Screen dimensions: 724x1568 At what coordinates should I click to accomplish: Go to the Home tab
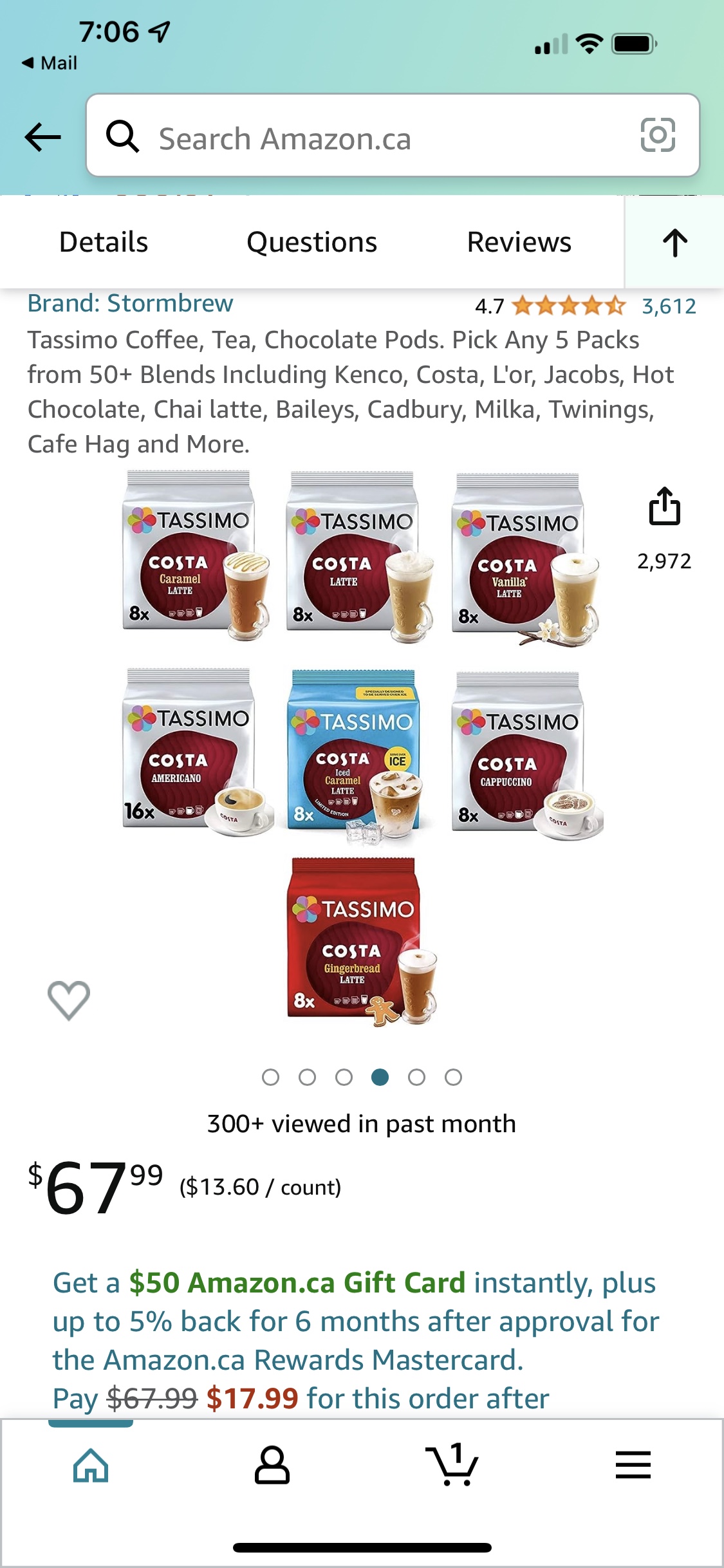point(91,1466)
